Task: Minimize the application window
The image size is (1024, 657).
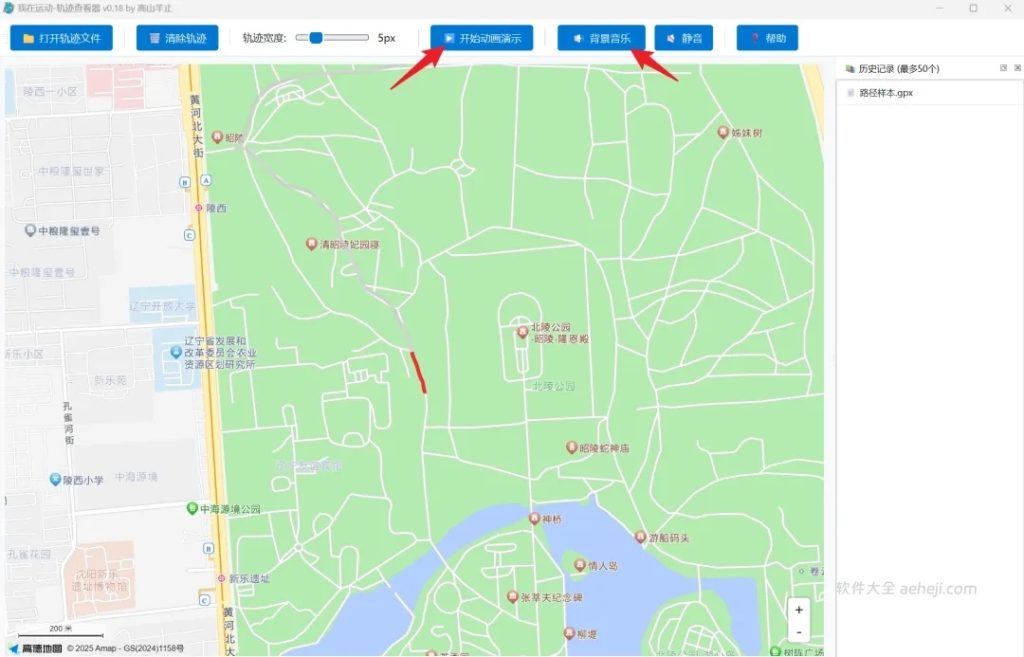Action: (936, 8)
